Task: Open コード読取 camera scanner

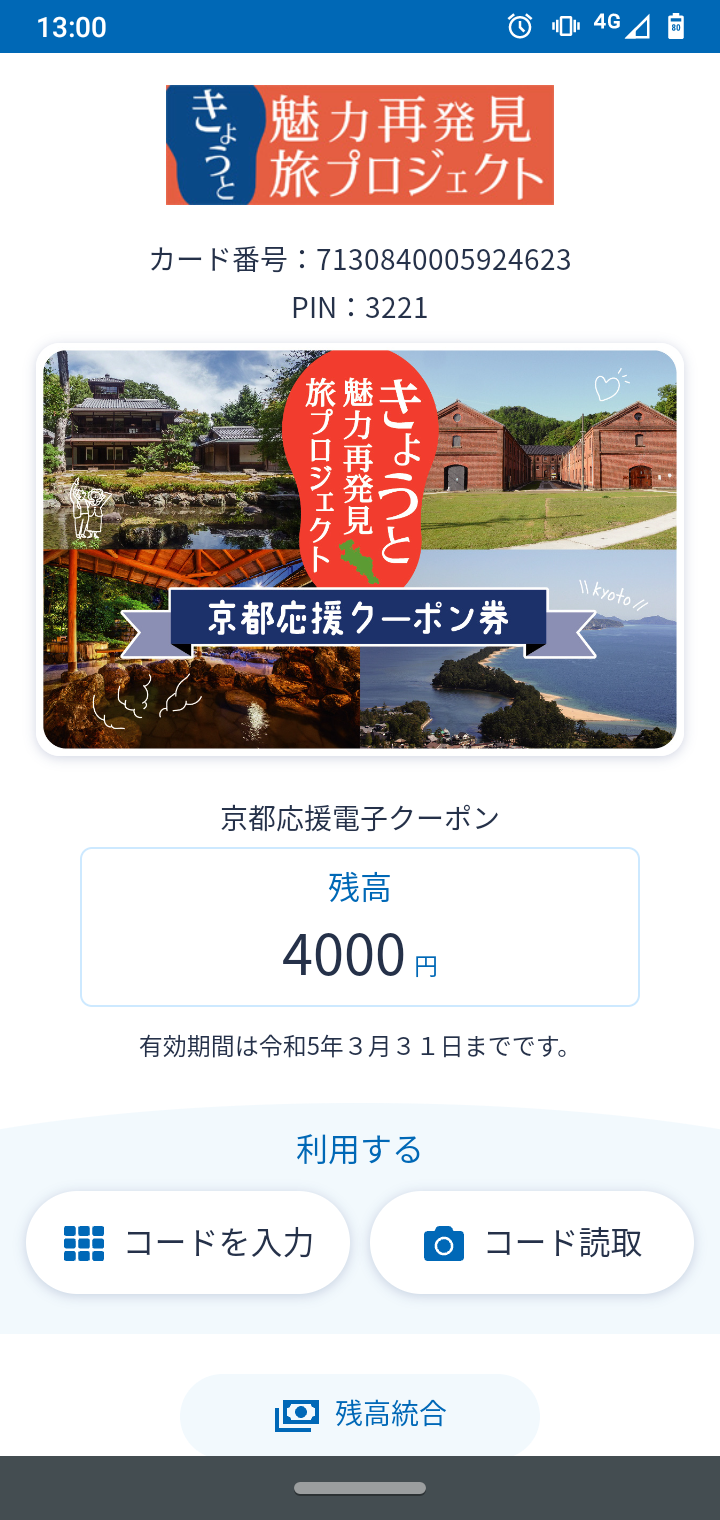Action: [x=532, y=1243]
